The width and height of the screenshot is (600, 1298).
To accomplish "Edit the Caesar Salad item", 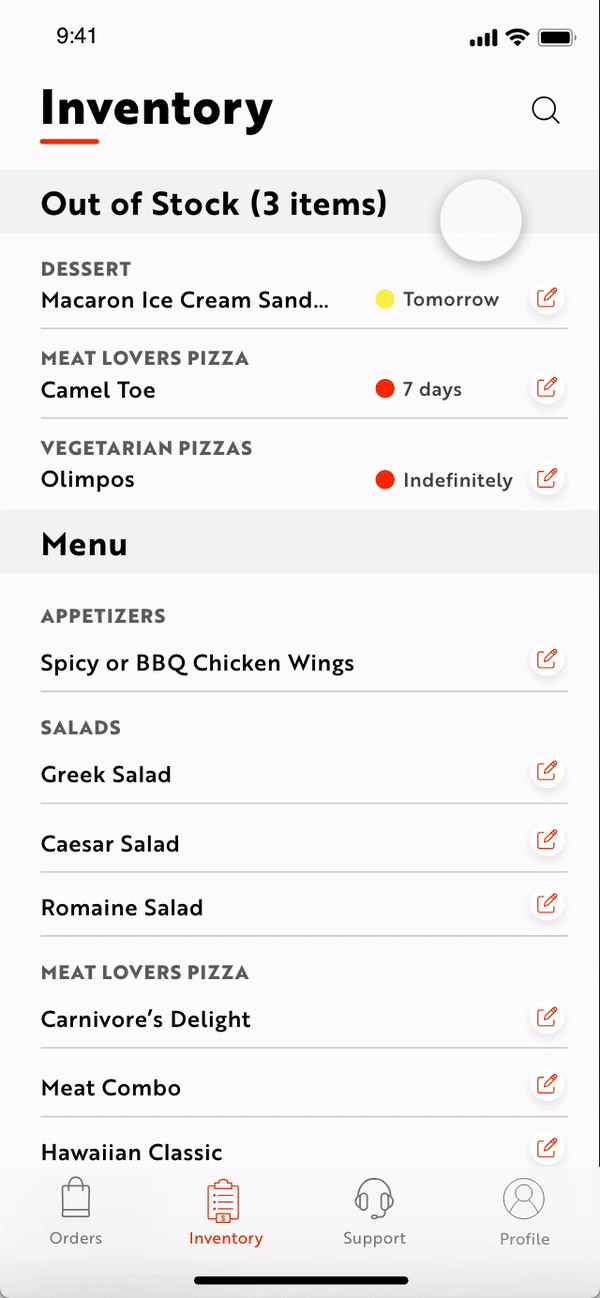I will 546,840.
